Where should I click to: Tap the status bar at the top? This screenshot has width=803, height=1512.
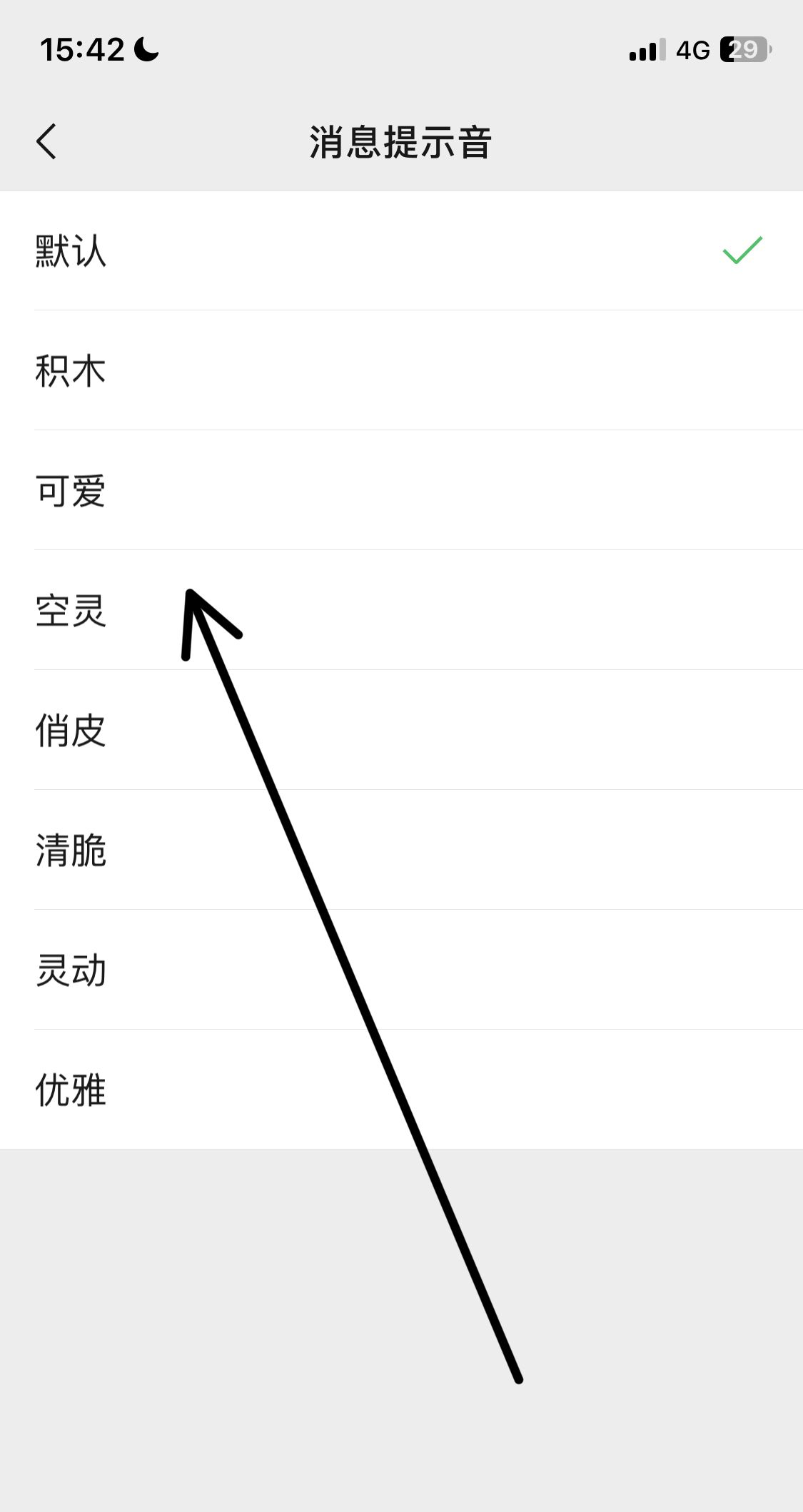(x=401, y=49)
